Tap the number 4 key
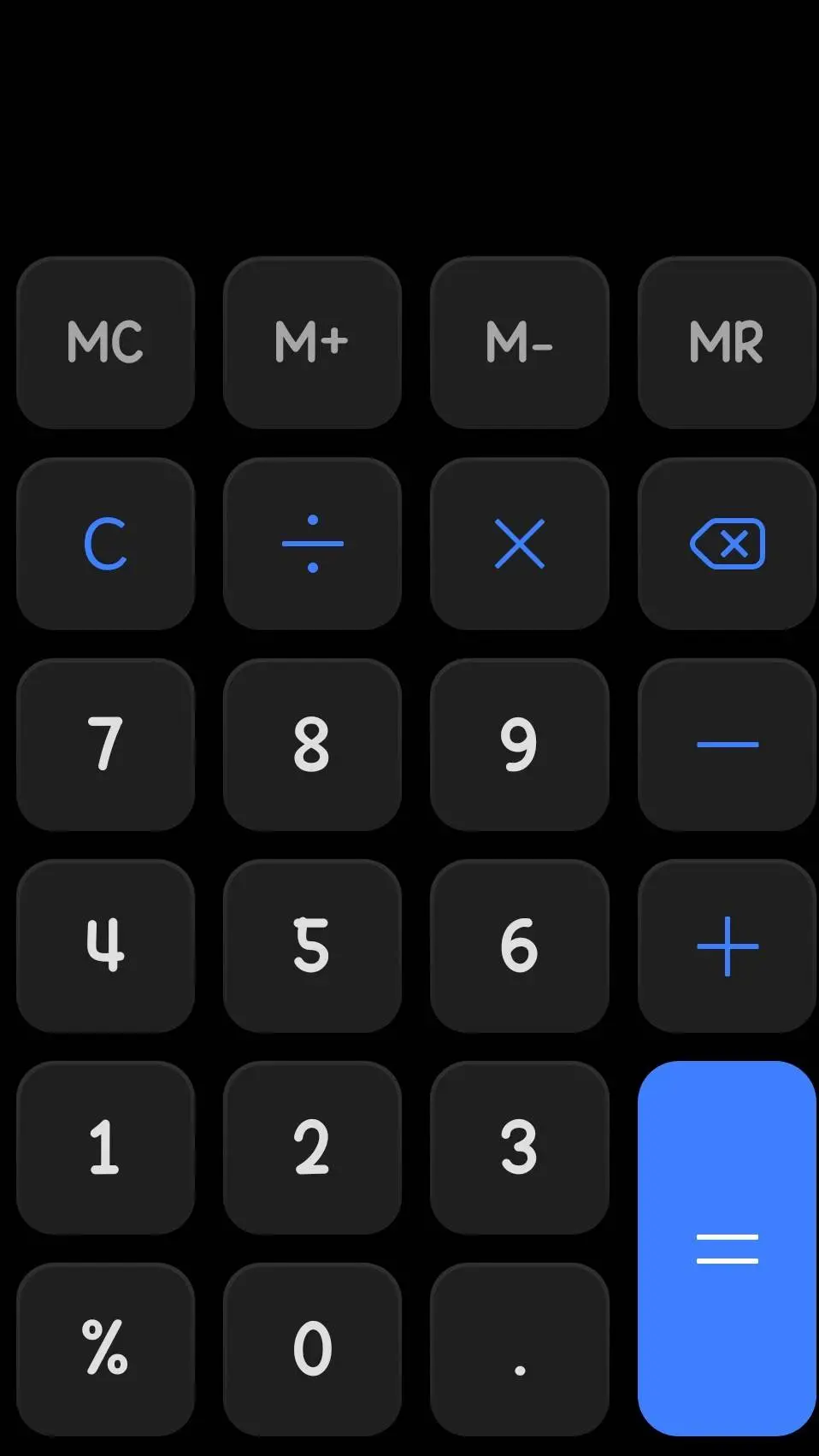Screen dimensions: 819x1456 (105, 946)
